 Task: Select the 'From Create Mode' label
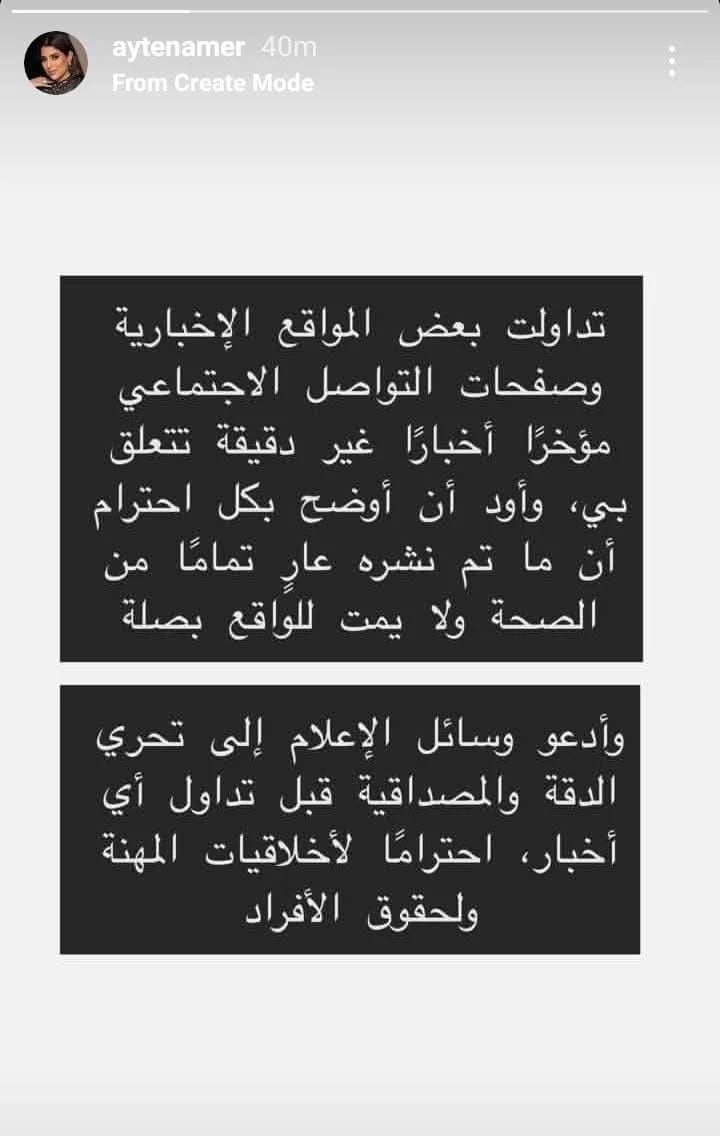(x=212, y=85)
